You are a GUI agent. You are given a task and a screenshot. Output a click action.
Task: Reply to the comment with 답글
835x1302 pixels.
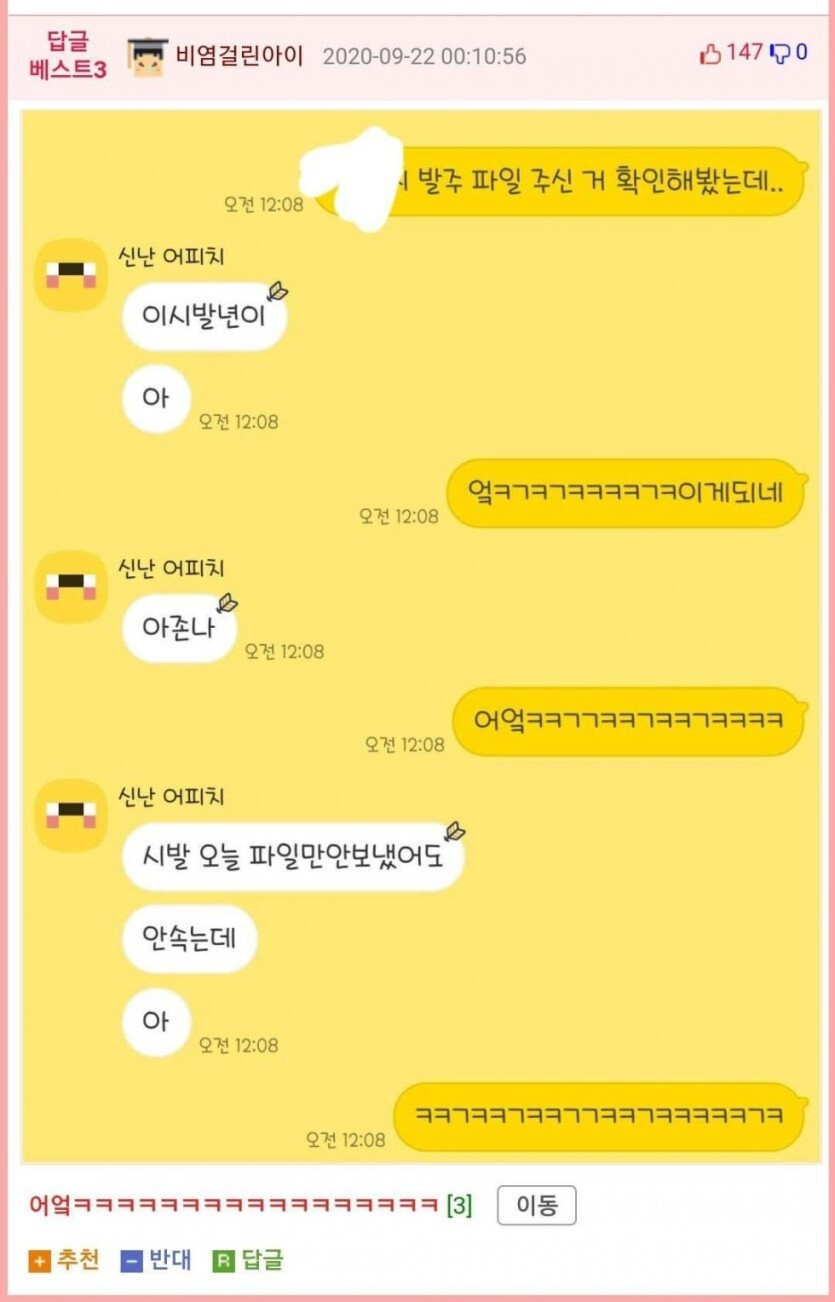pyautogui.click(x=249, y=1260)
